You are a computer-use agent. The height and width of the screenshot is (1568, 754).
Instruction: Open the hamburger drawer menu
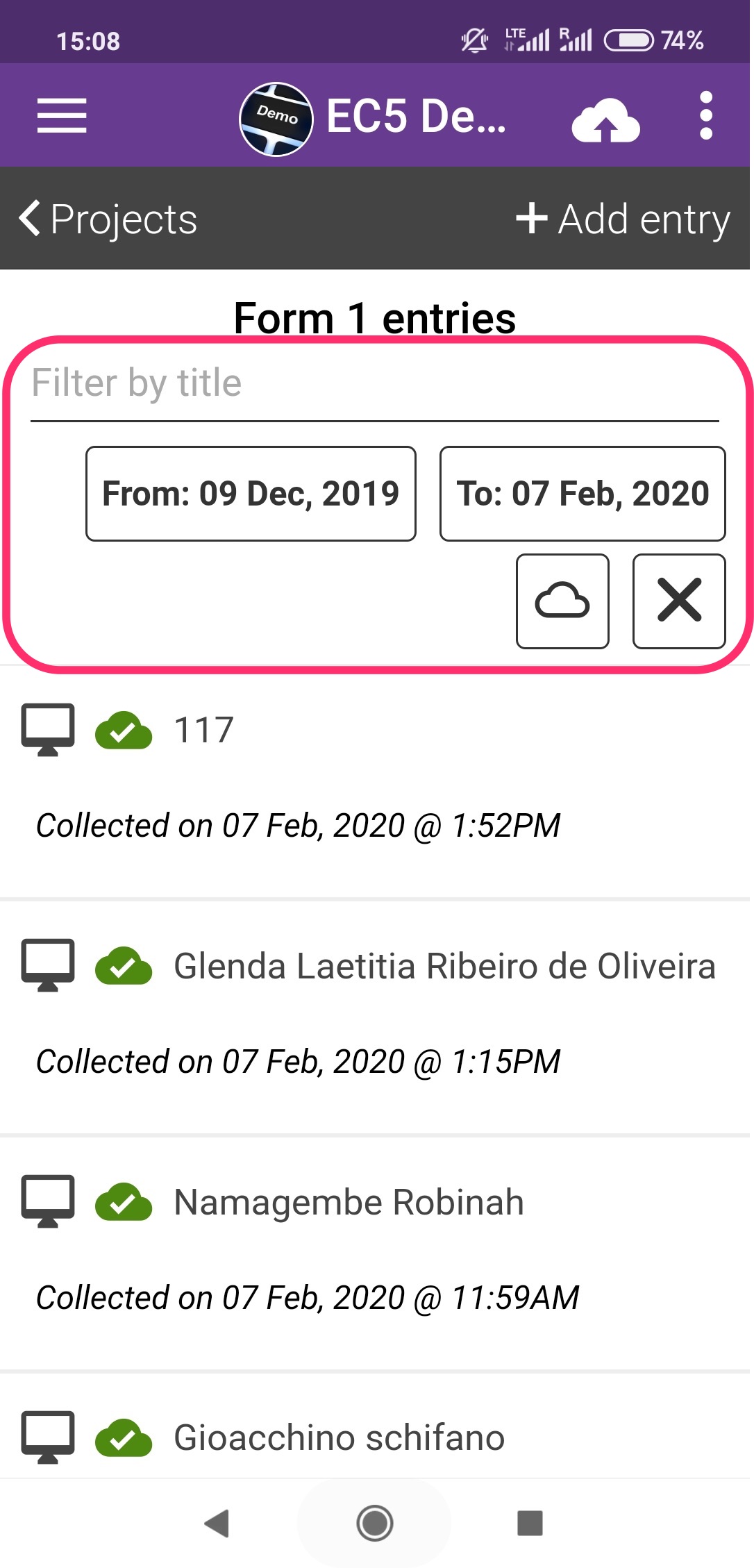[62, 115]
